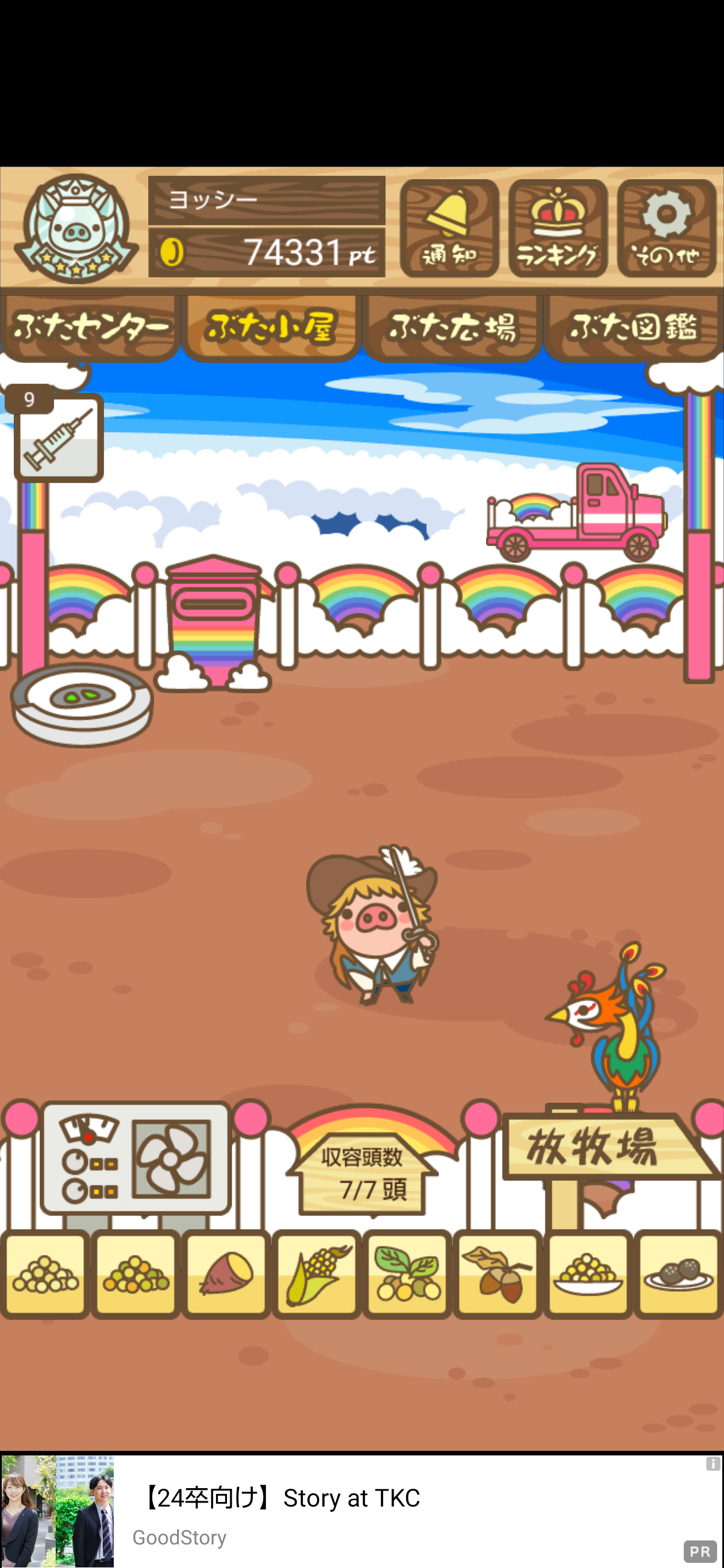
Task: Go to 放牧場 pasture sign
Action: (611, 1147)
